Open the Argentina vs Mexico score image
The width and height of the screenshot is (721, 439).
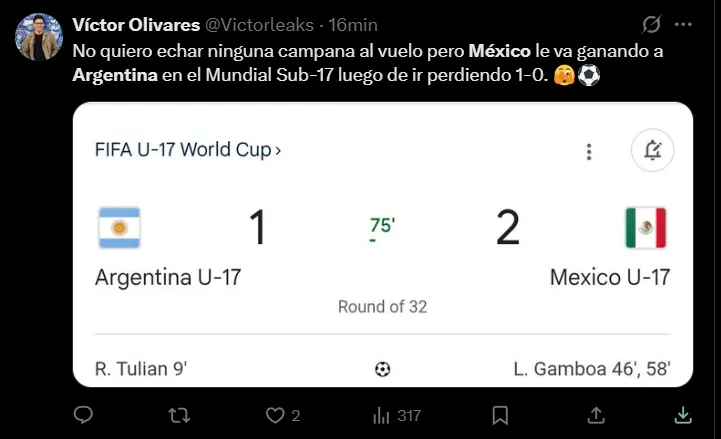point(382,244)
